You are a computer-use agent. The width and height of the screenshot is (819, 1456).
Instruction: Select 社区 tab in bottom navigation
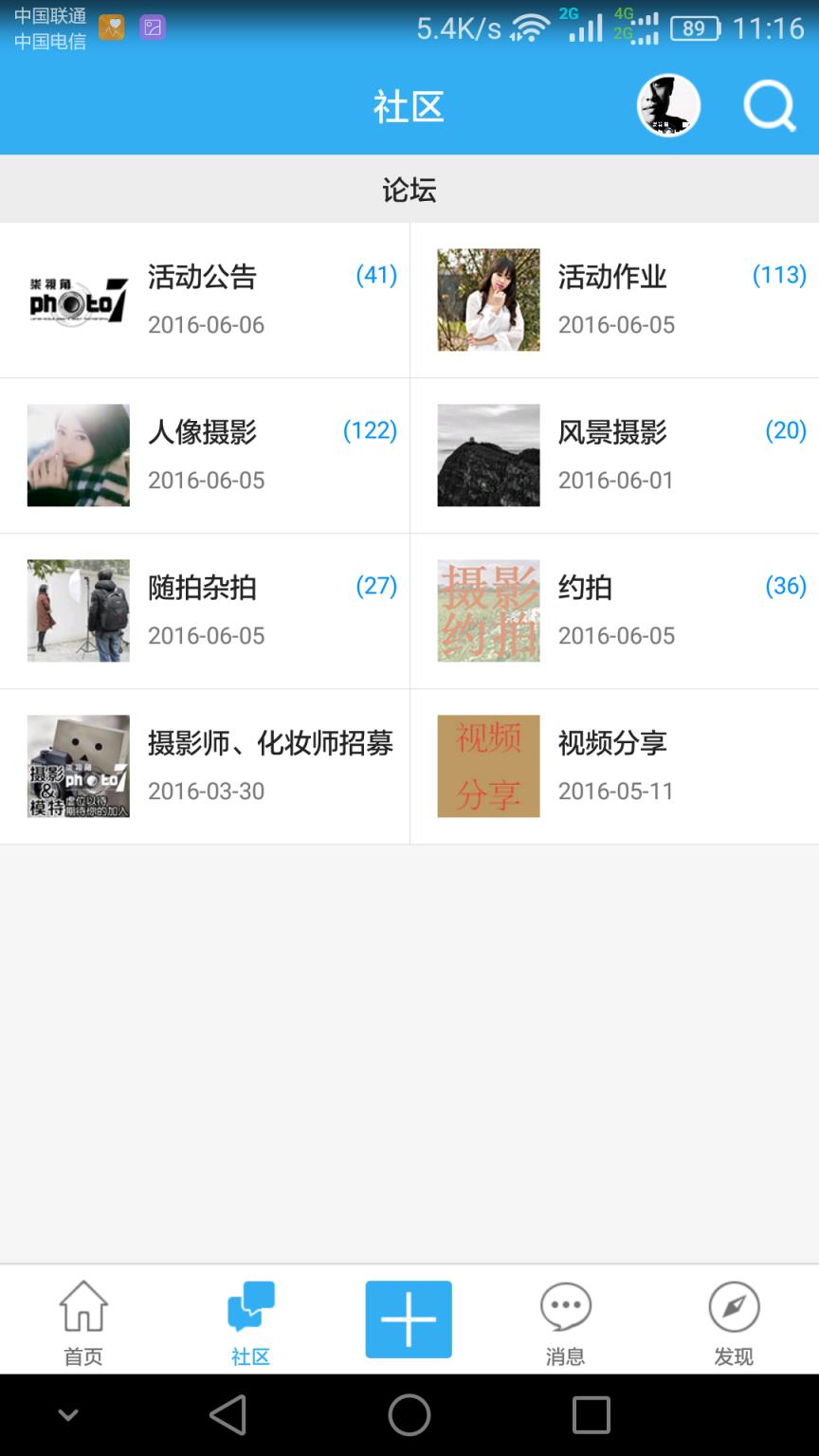click(x=249, y=1319)
